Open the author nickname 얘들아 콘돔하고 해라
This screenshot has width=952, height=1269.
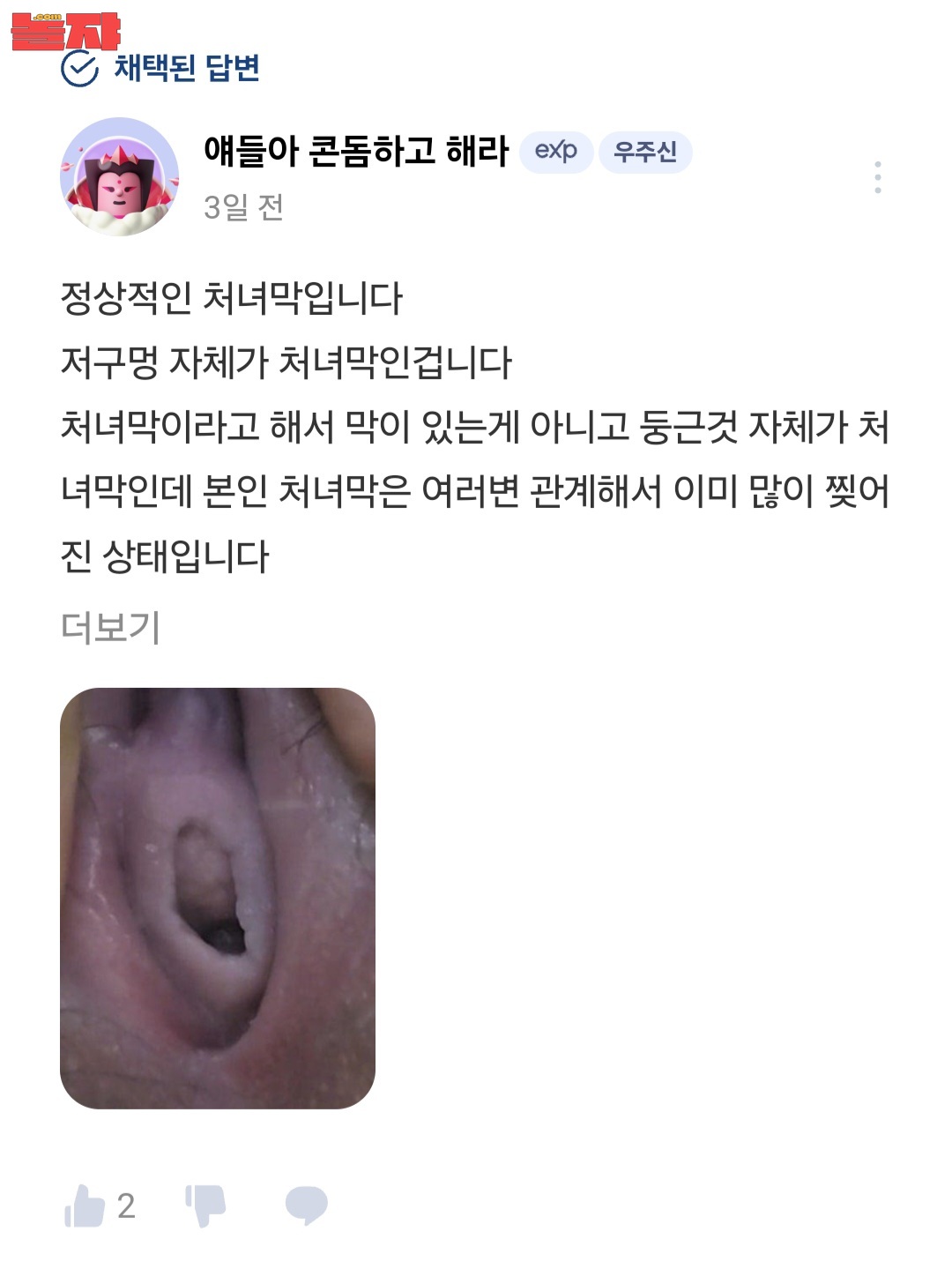point(356,151)
